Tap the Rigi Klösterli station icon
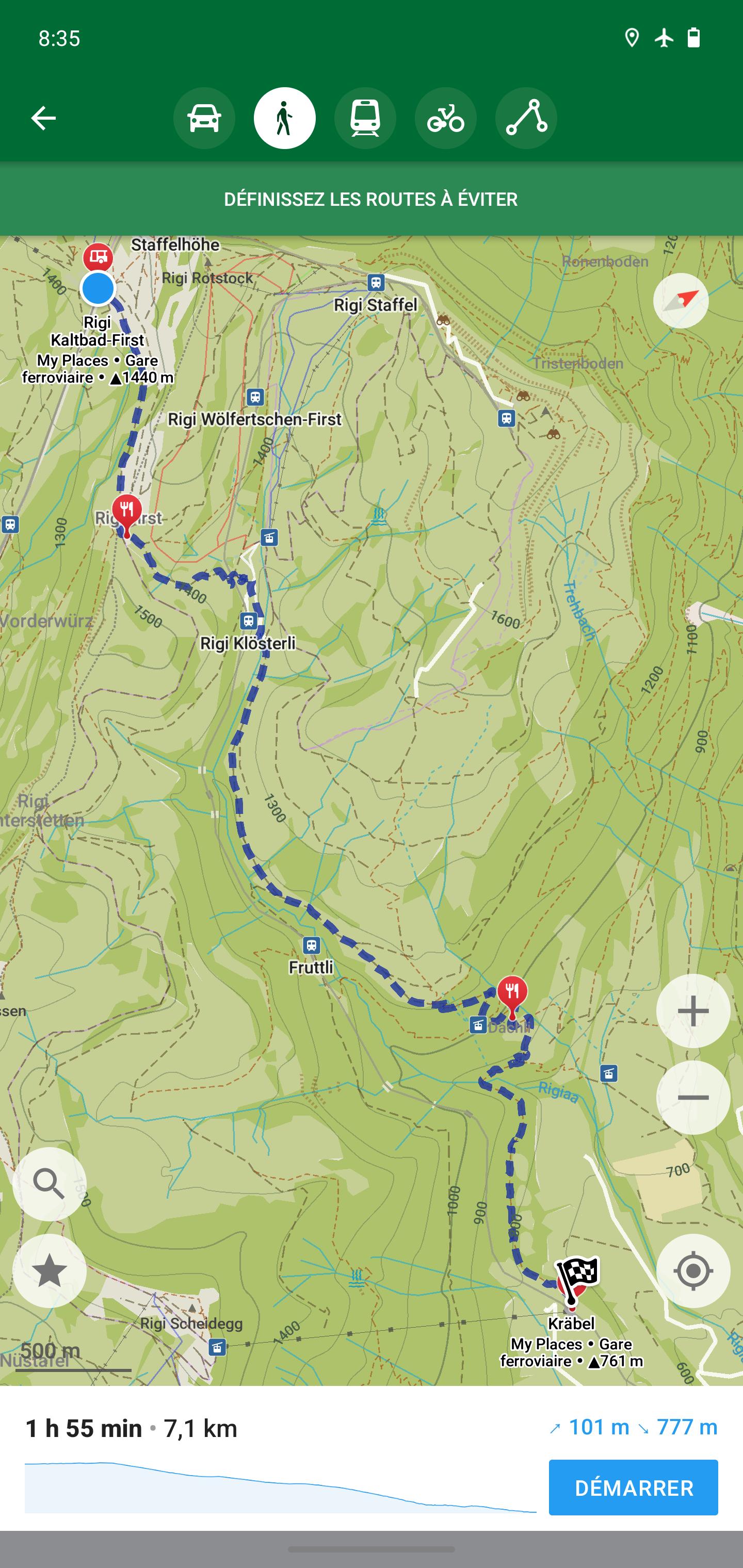This screenshot has width=743, height=1568. coord(248,621)
